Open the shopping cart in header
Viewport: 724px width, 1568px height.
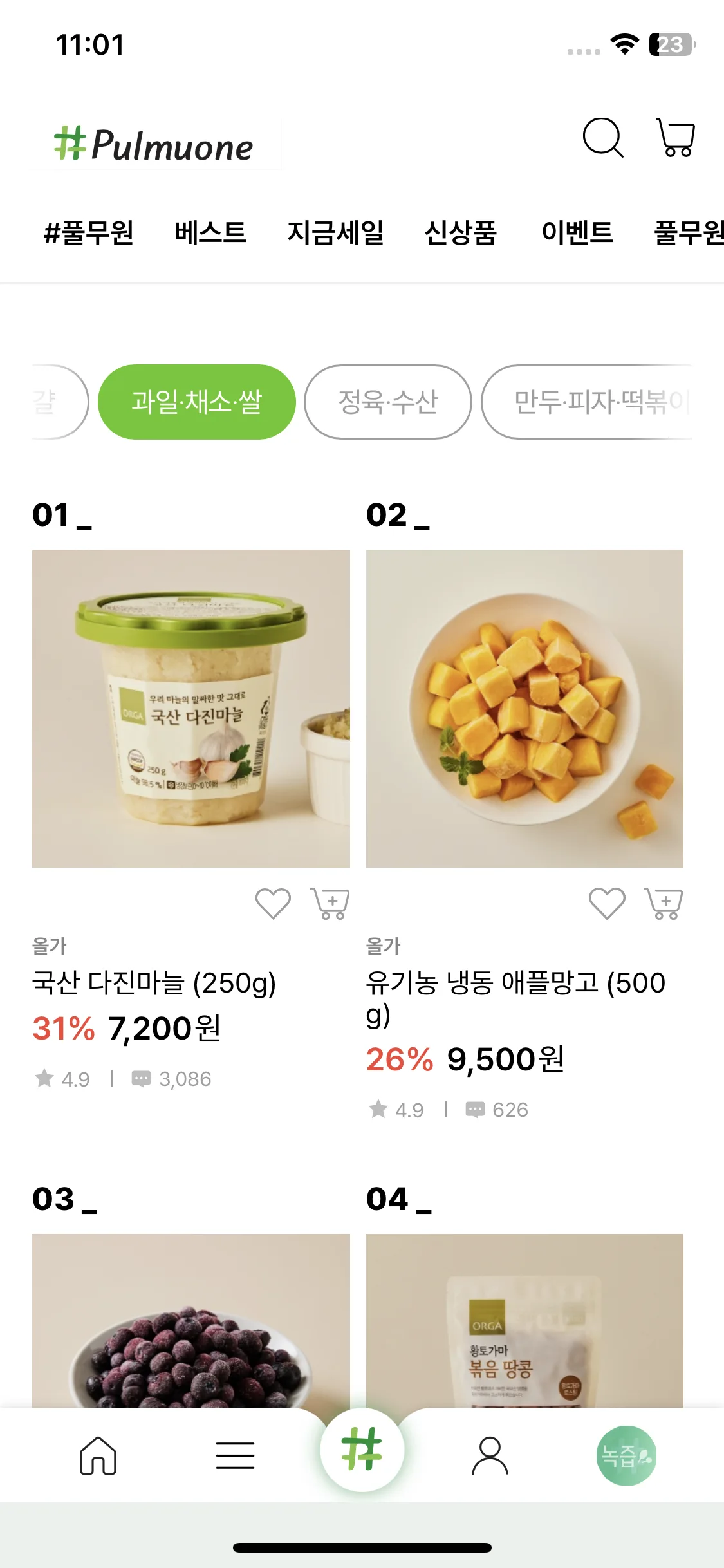tap(676, 137)
